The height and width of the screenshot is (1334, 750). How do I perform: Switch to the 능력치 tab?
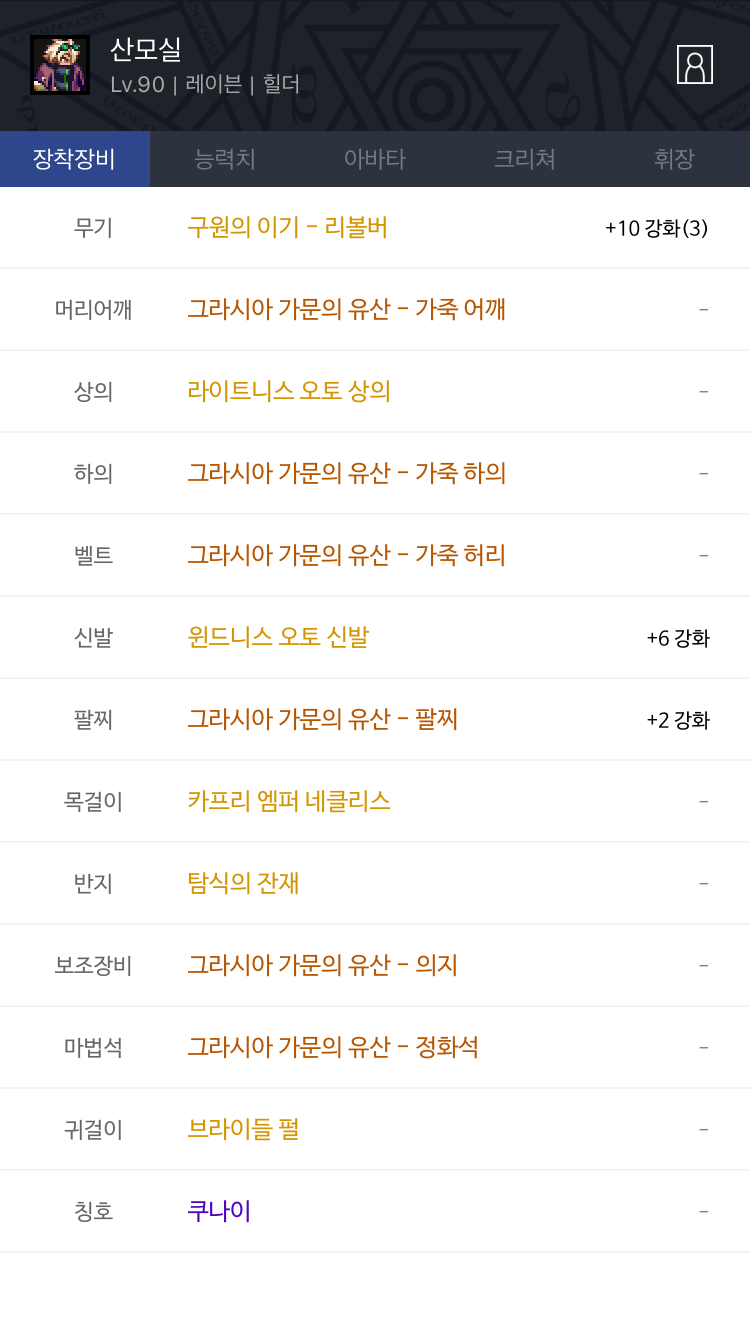point(225,159)
